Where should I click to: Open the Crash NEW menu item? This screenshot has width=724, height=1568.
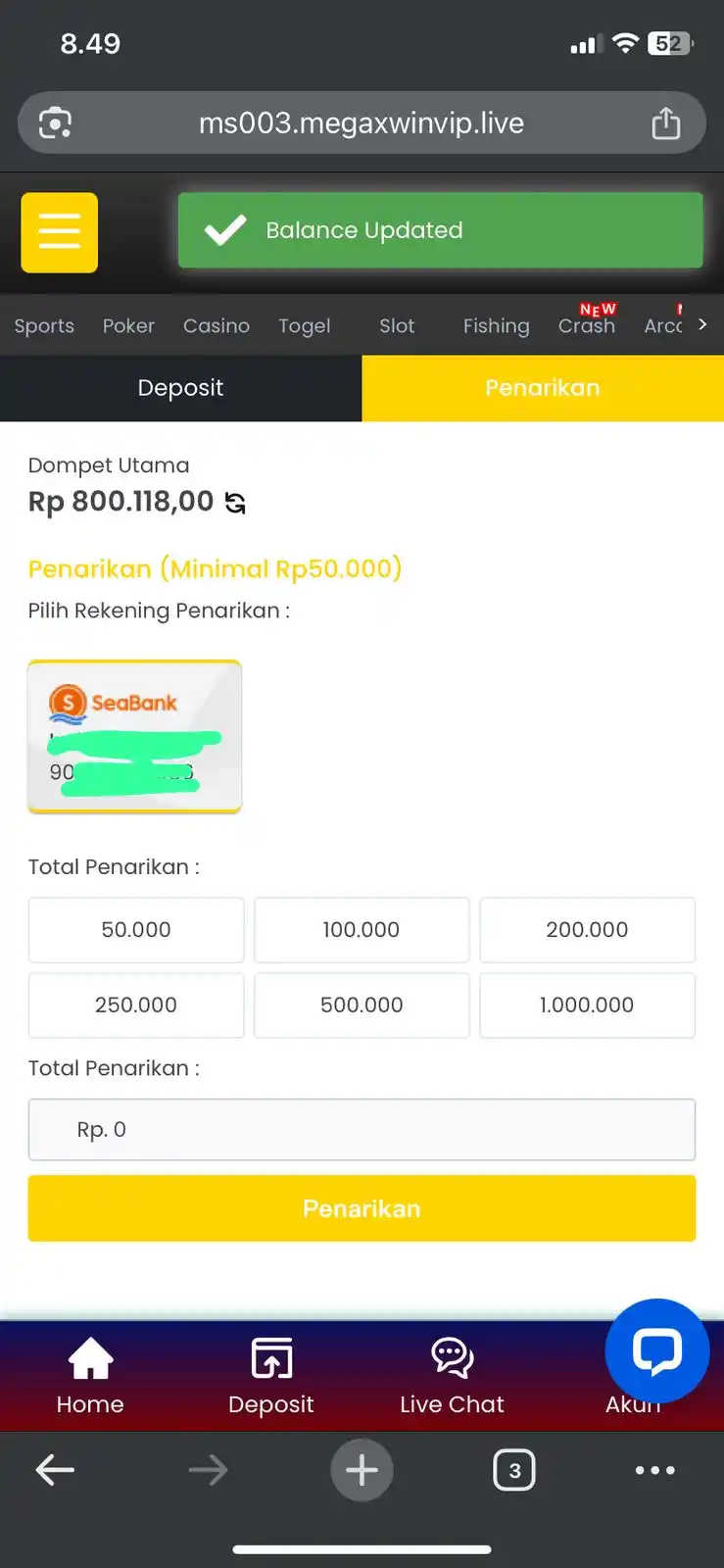click(587, 325)
